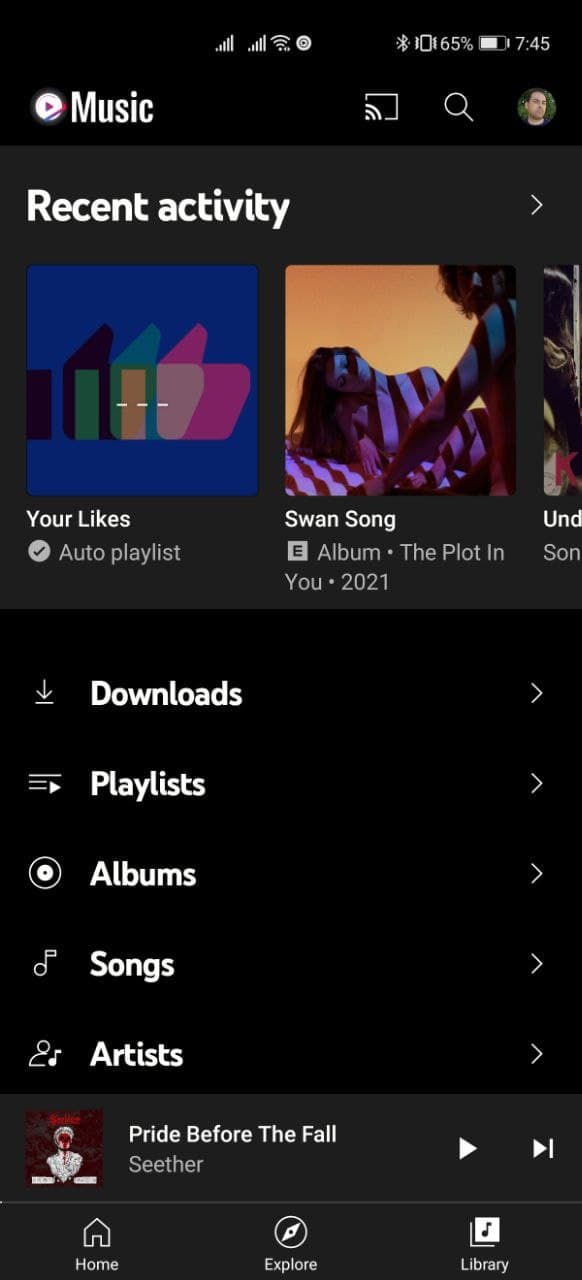Select the Library tab
The image size is (582, 1280).
tap(484, 1244)
